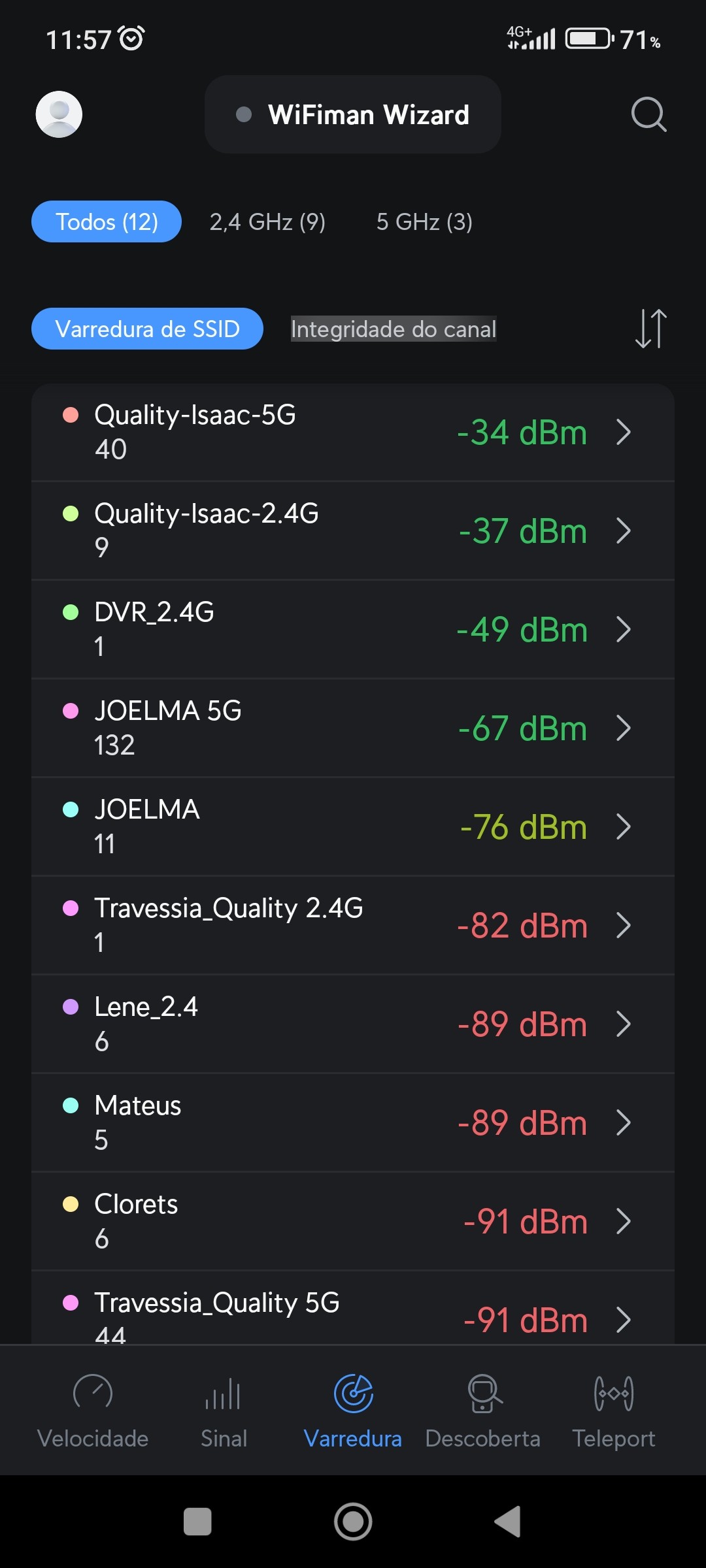Screen dimensions: 706x1568
Task: Show Todos (12) networks
Action: coord(107,222)
